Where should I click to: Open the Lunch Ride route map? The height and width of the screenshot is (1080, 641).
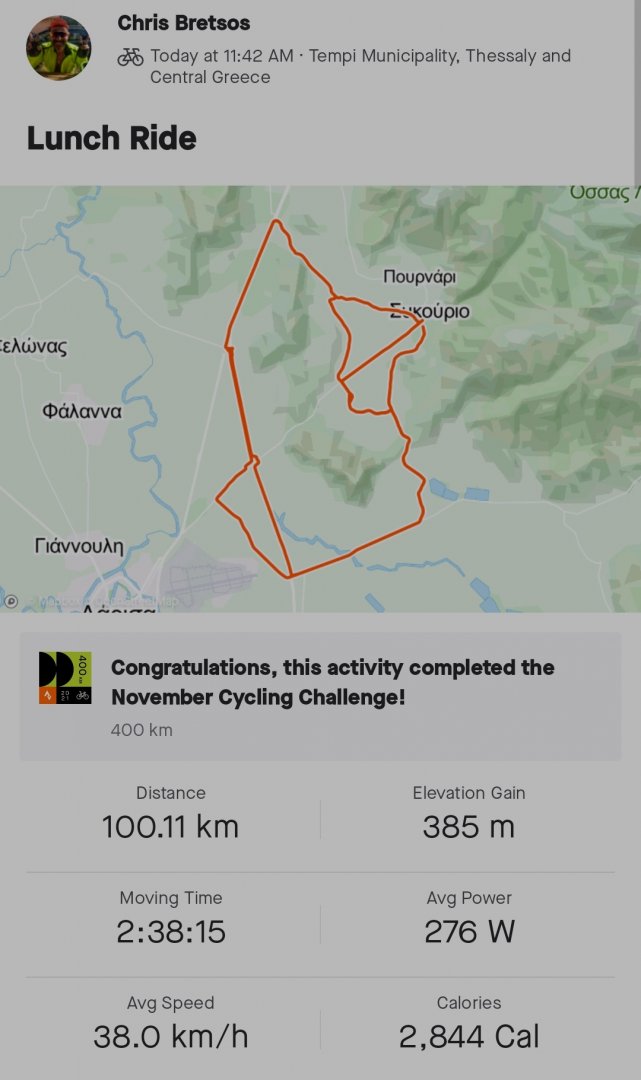pos(320,398)
